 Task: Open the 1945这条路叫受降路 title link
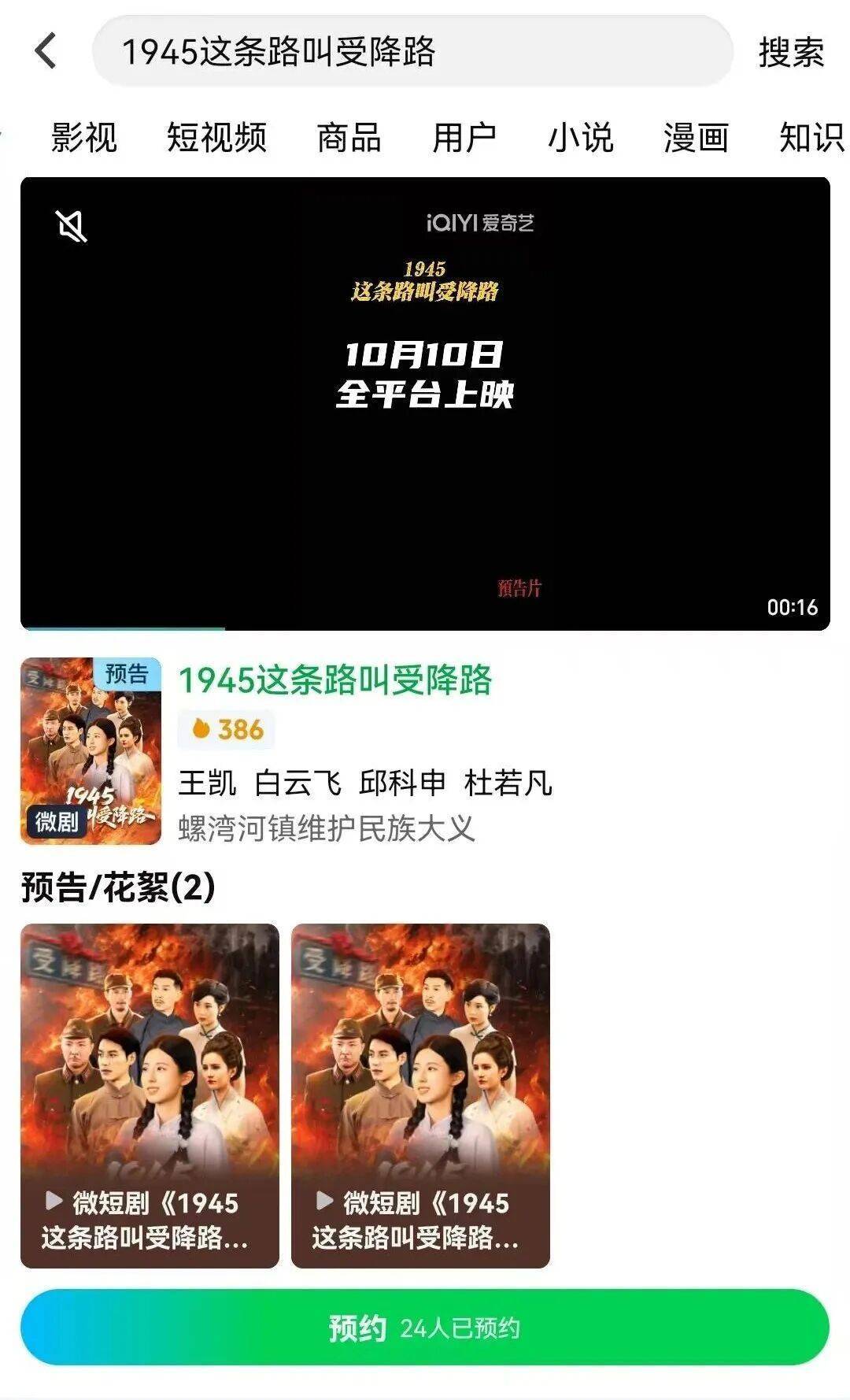pos(335,680)
